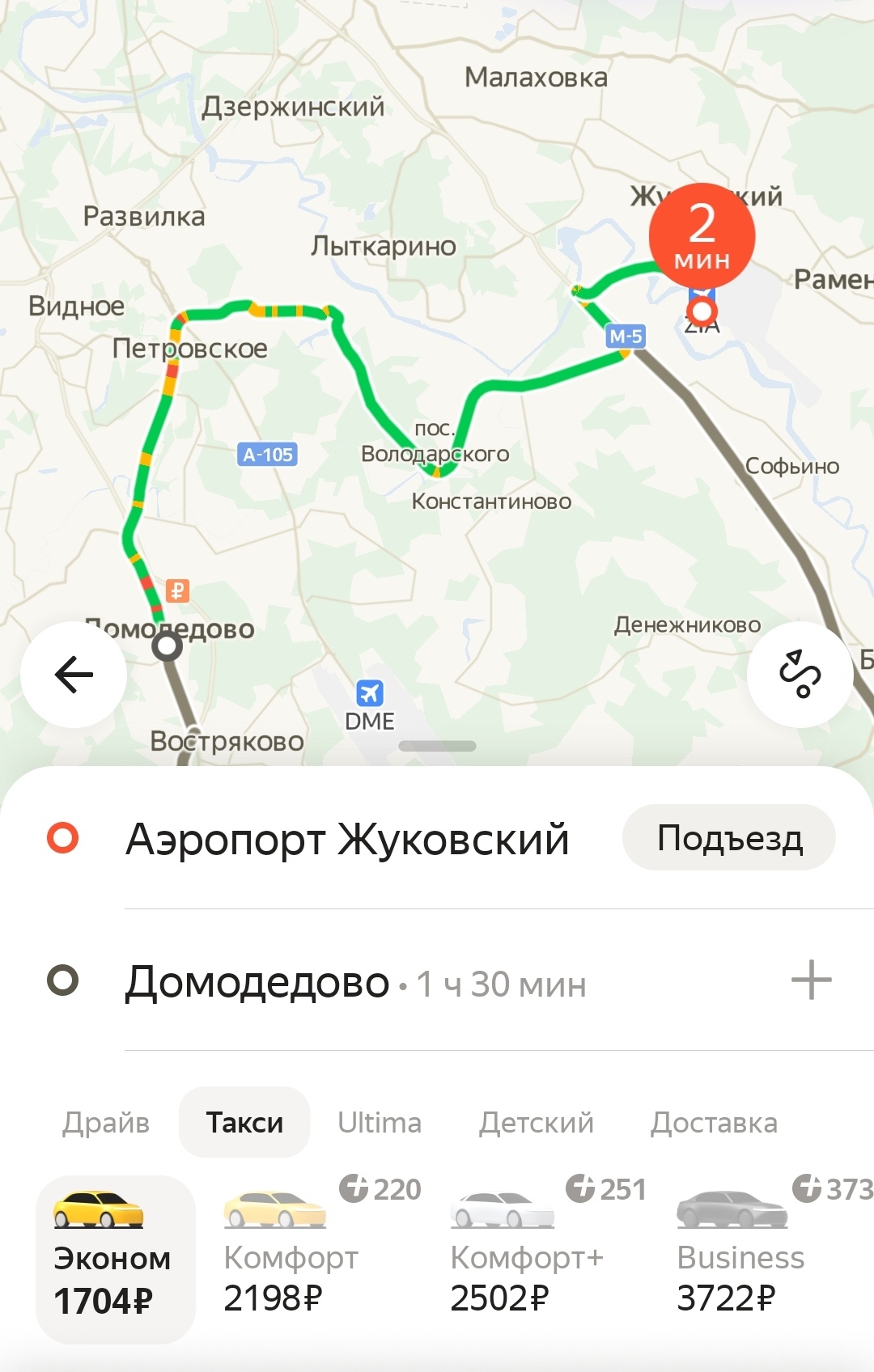Select the Такси tab
Viewport: 874px width, 1372px height.
[x=244, y=1123]
